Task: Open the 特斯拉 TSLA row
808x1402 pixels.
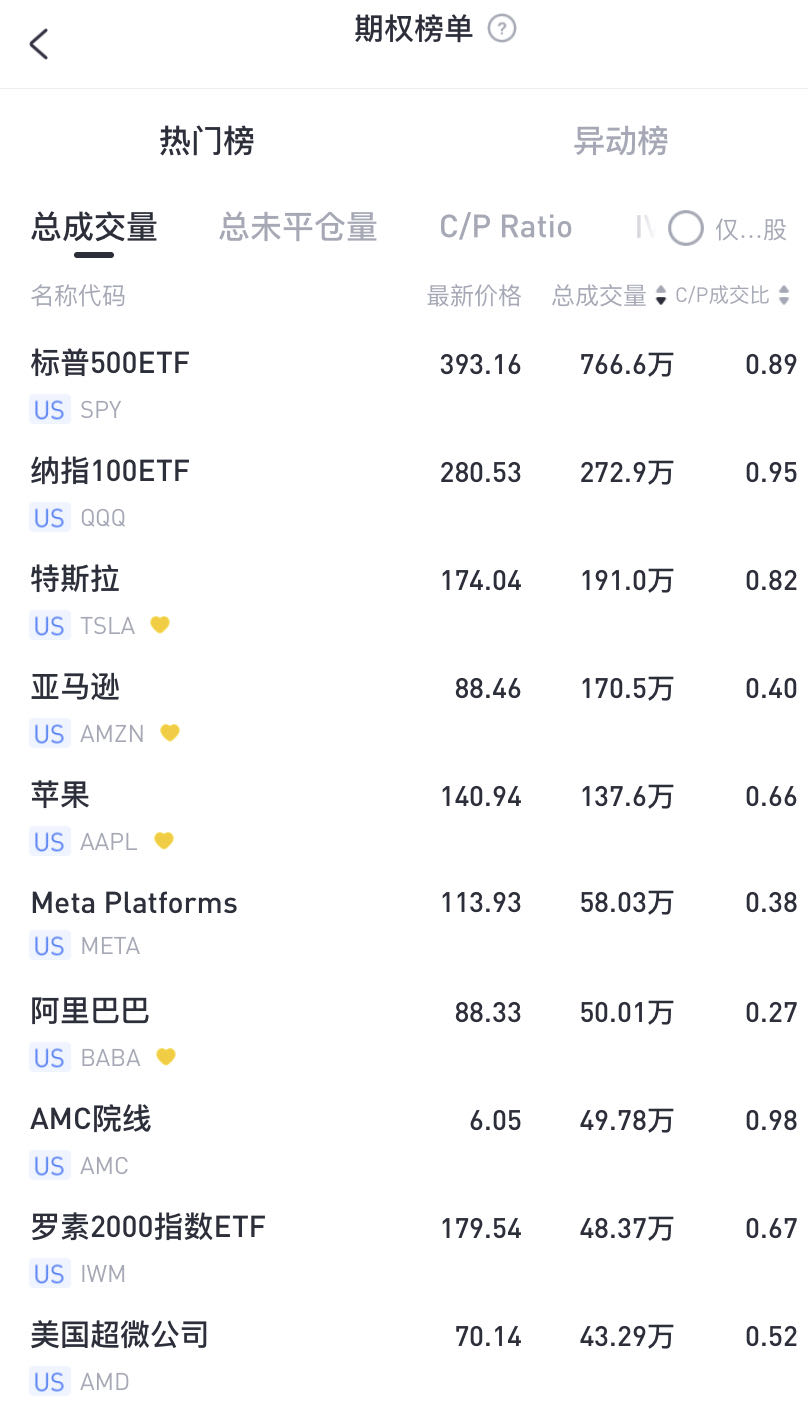Action: (x=404, y=600)
